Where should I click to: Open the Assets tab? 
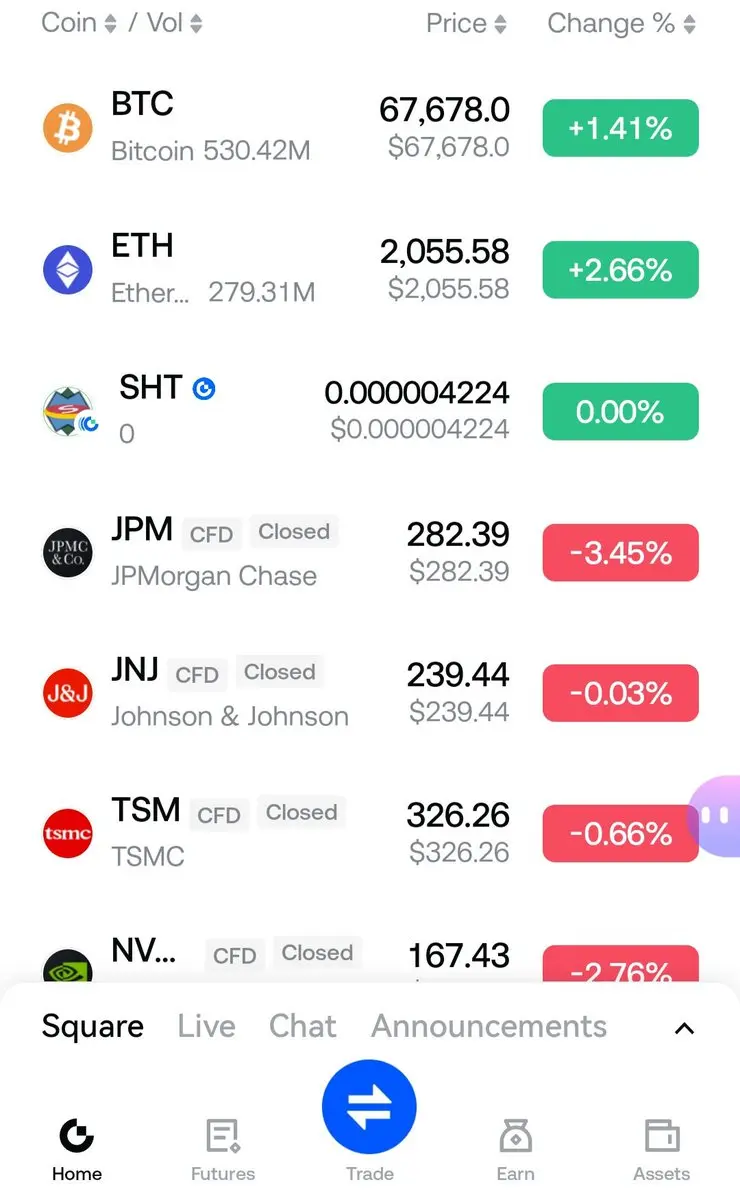click(x=662, y=1150)
